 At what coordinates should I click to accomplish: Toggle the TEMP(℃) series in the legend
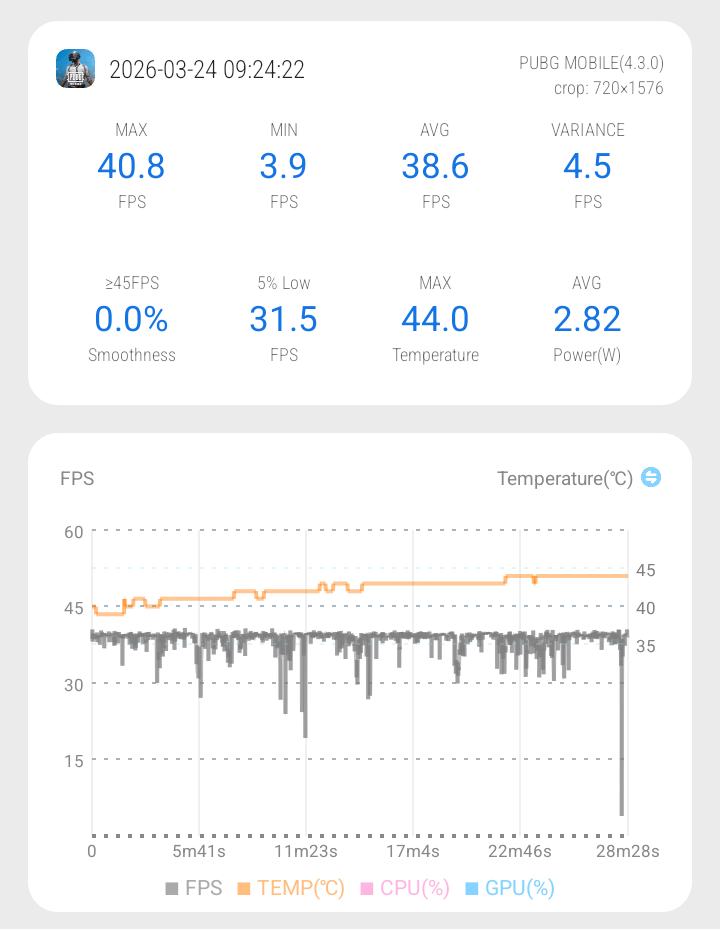(290, 888)
